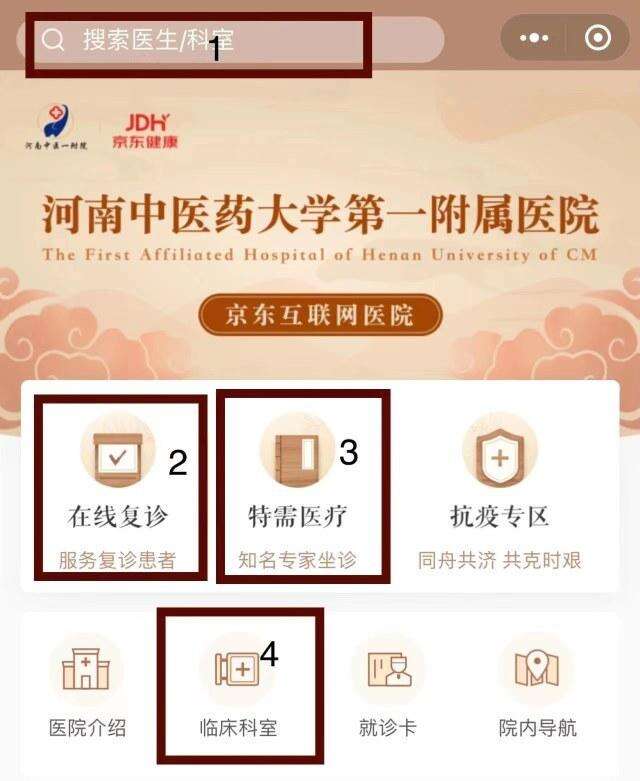This screenshot has height=781, width=640.
Task: Enter the 抗疫专区 section
Action: 499,485
